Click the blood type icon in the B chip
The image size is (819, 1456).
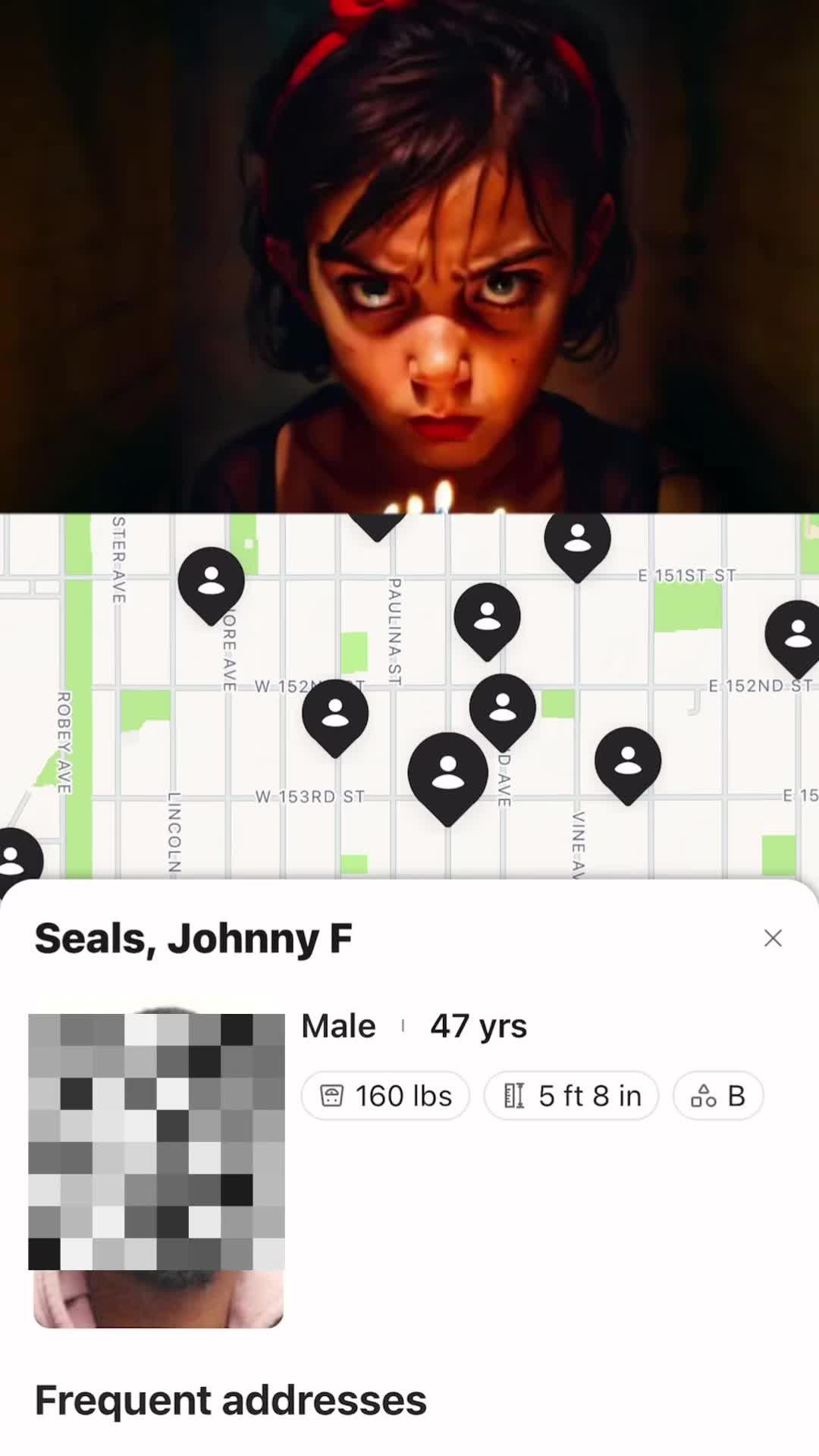pyautogui.click(x=702, y=1094)
